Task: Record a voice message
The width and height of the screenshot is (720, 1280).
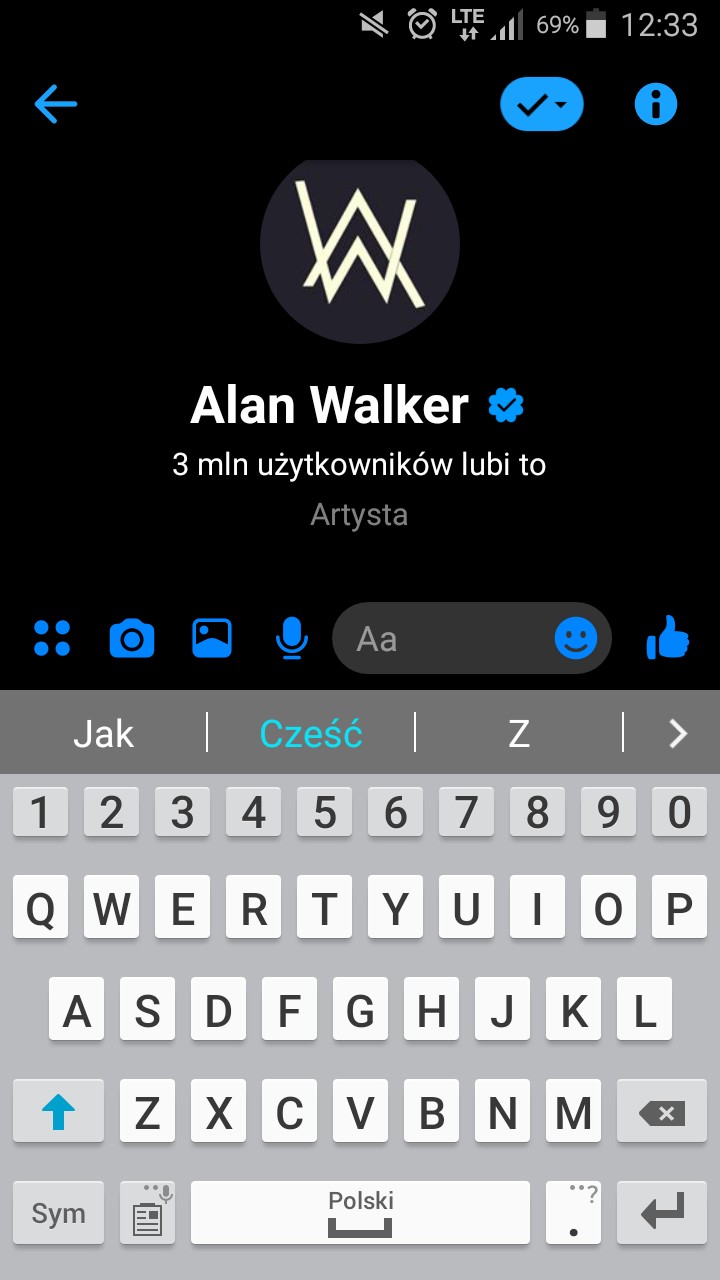Action: (292, 638)
